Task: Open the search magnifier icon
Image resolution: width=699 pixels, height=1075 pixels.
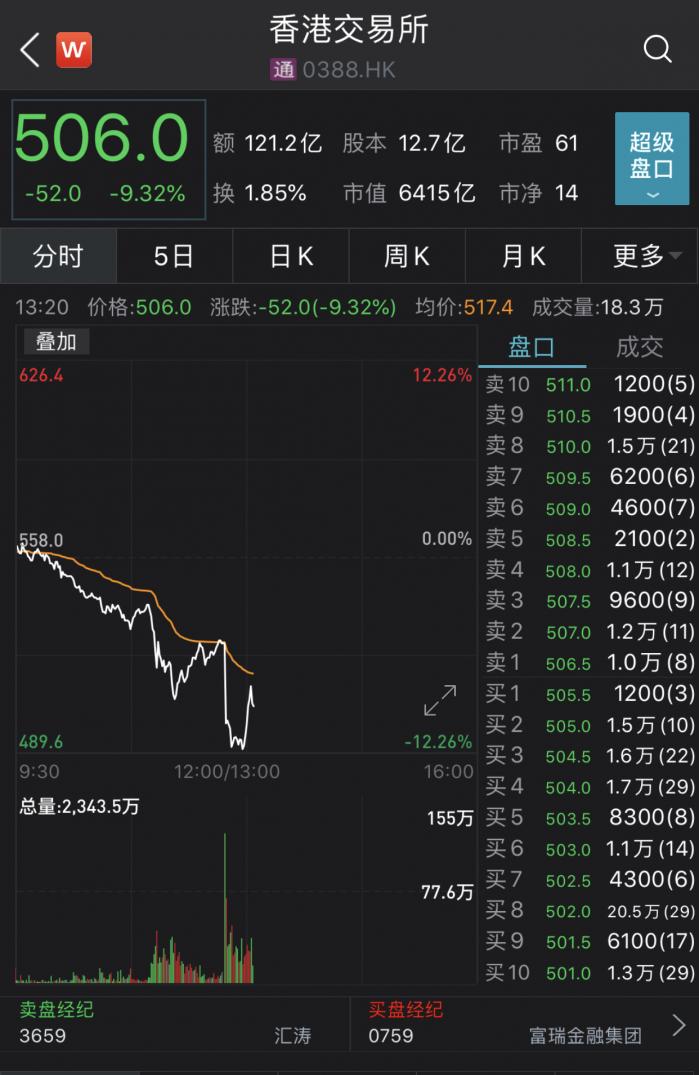Action: click(657, 49)
